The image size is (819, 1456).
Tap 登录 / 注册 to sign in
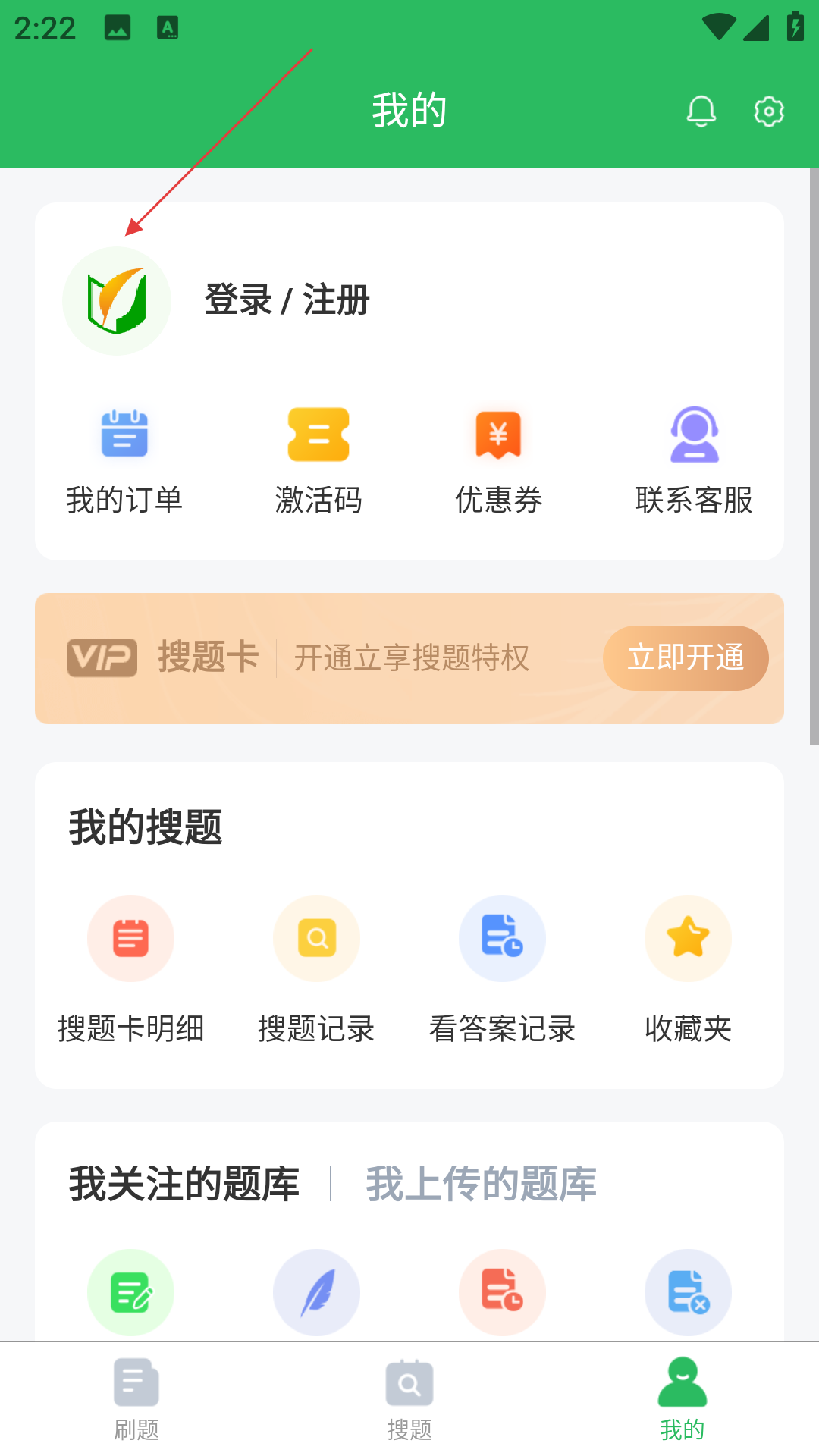point(287,300)
